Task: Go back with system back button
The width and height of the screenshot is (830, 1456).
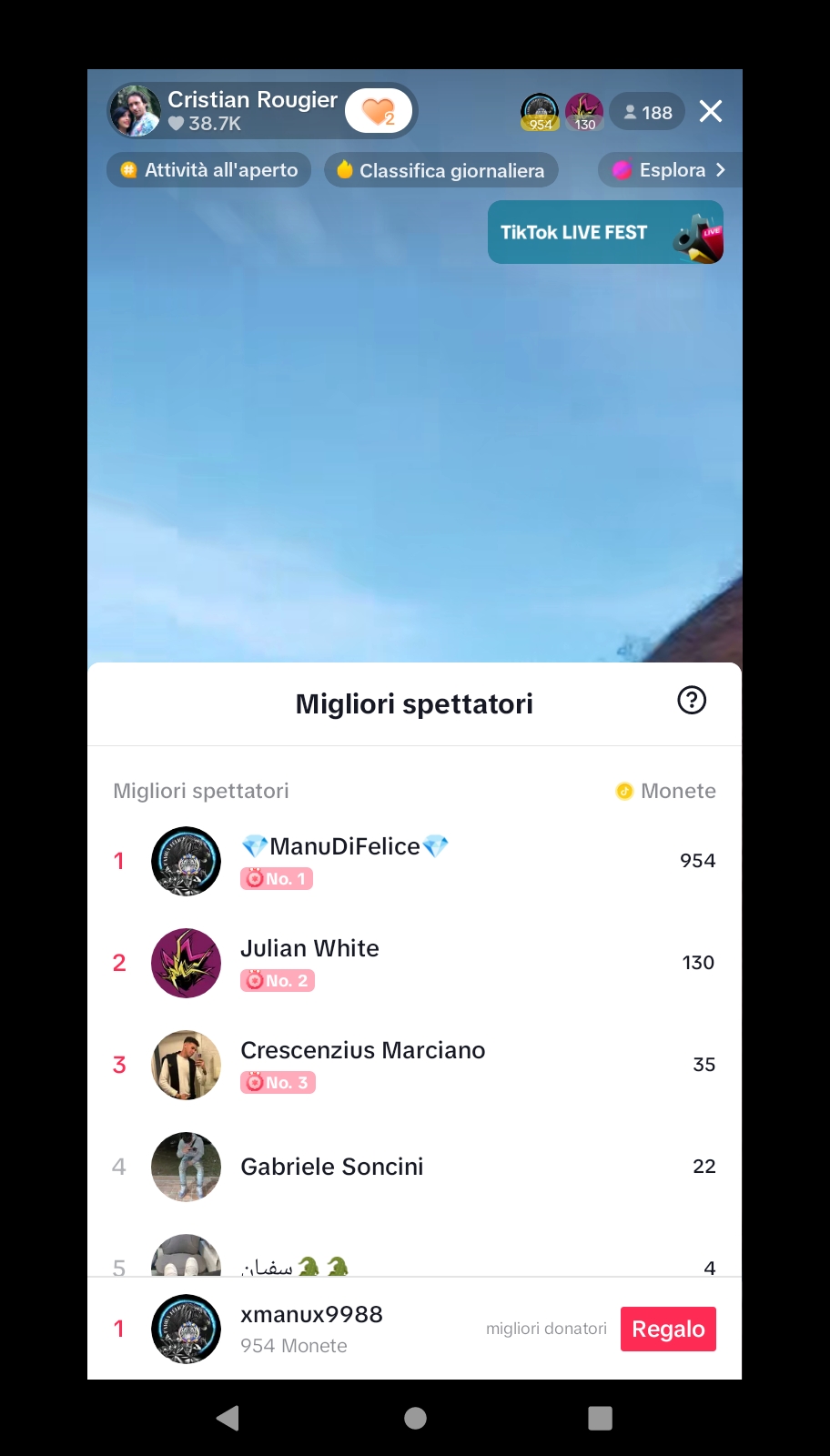Action: [228, 1418]
